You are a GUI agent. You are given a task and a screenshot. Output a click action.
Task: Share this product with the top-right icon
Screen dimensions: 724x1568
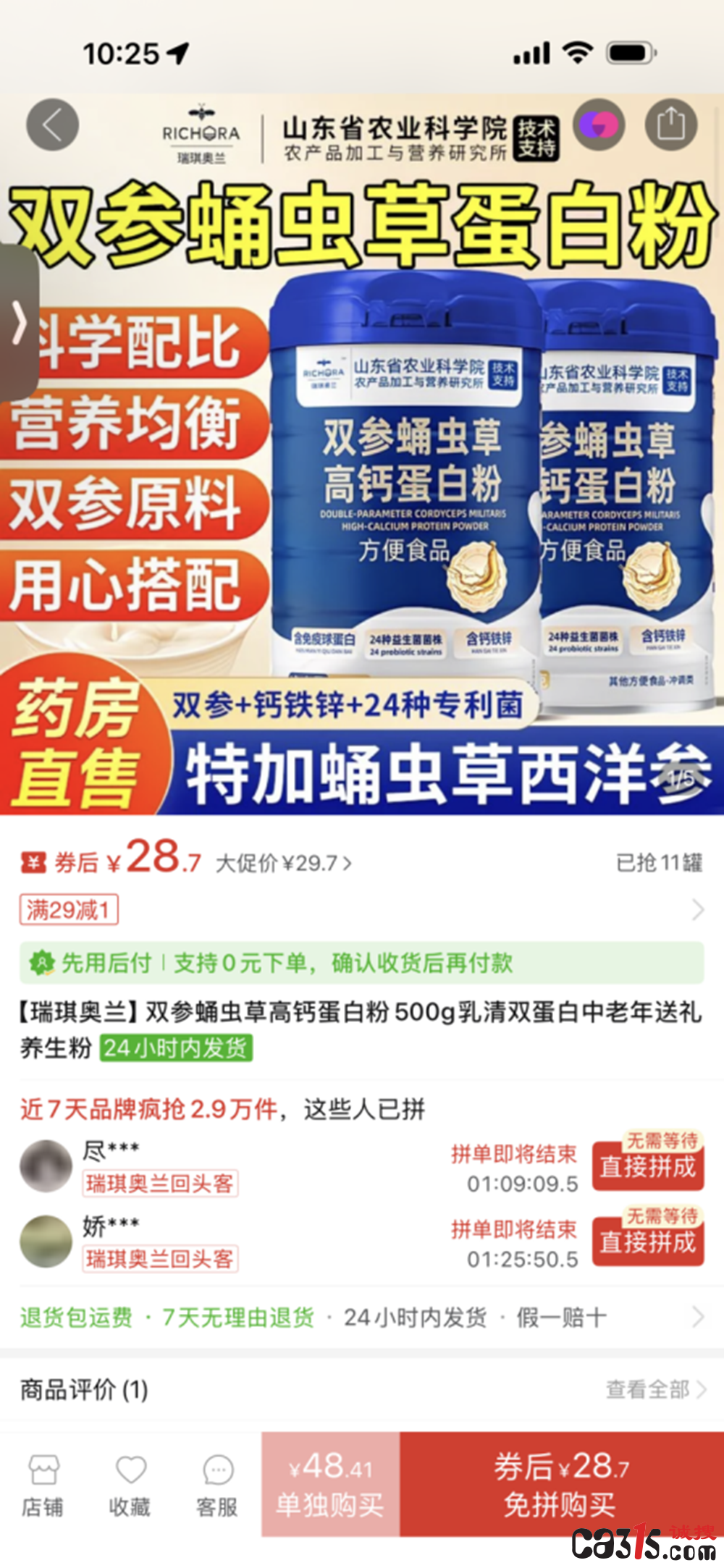click(670, 125)
